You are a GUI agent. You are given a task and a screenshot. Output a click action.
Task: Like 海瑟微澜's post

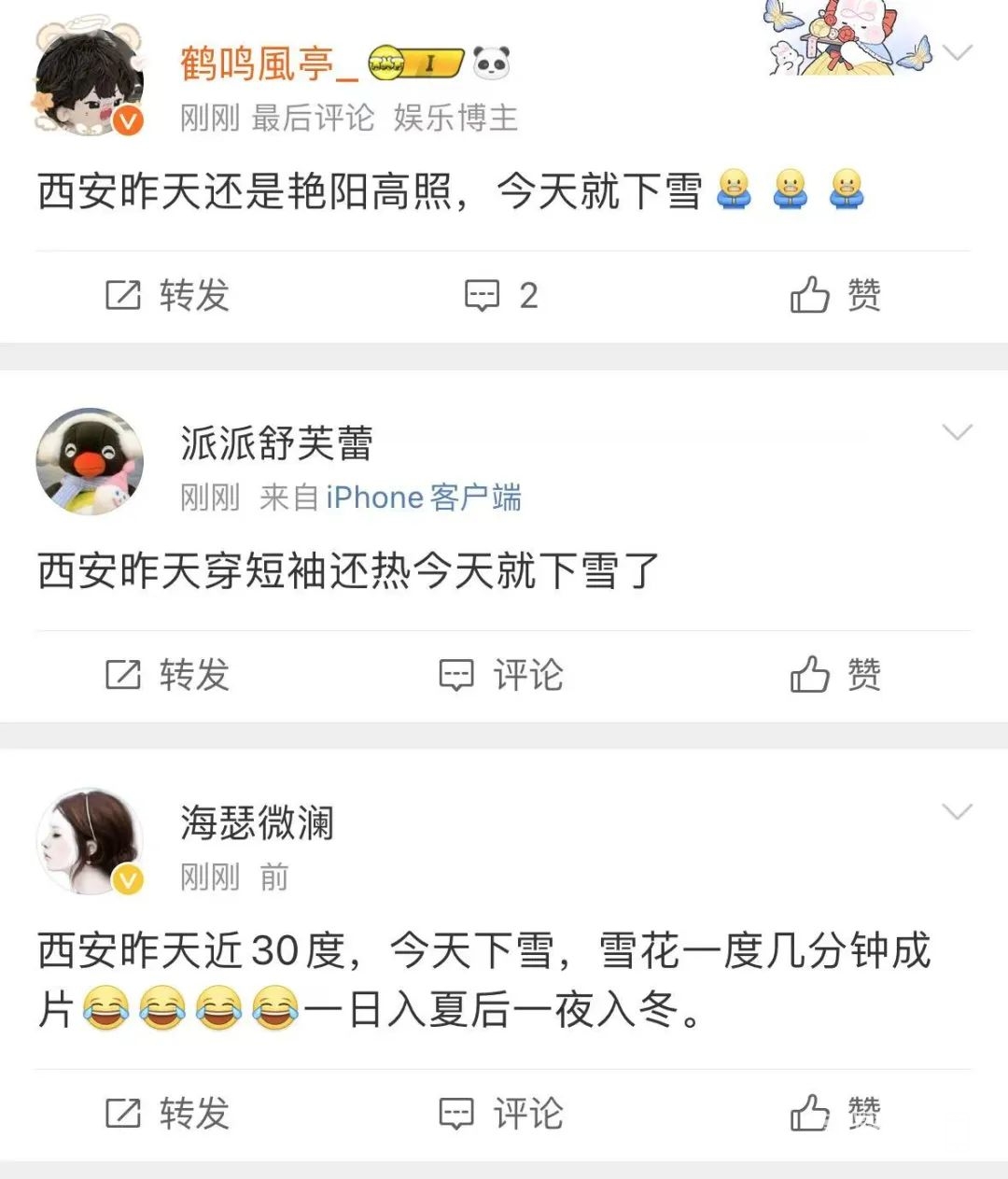click(x=835, y=1114)
